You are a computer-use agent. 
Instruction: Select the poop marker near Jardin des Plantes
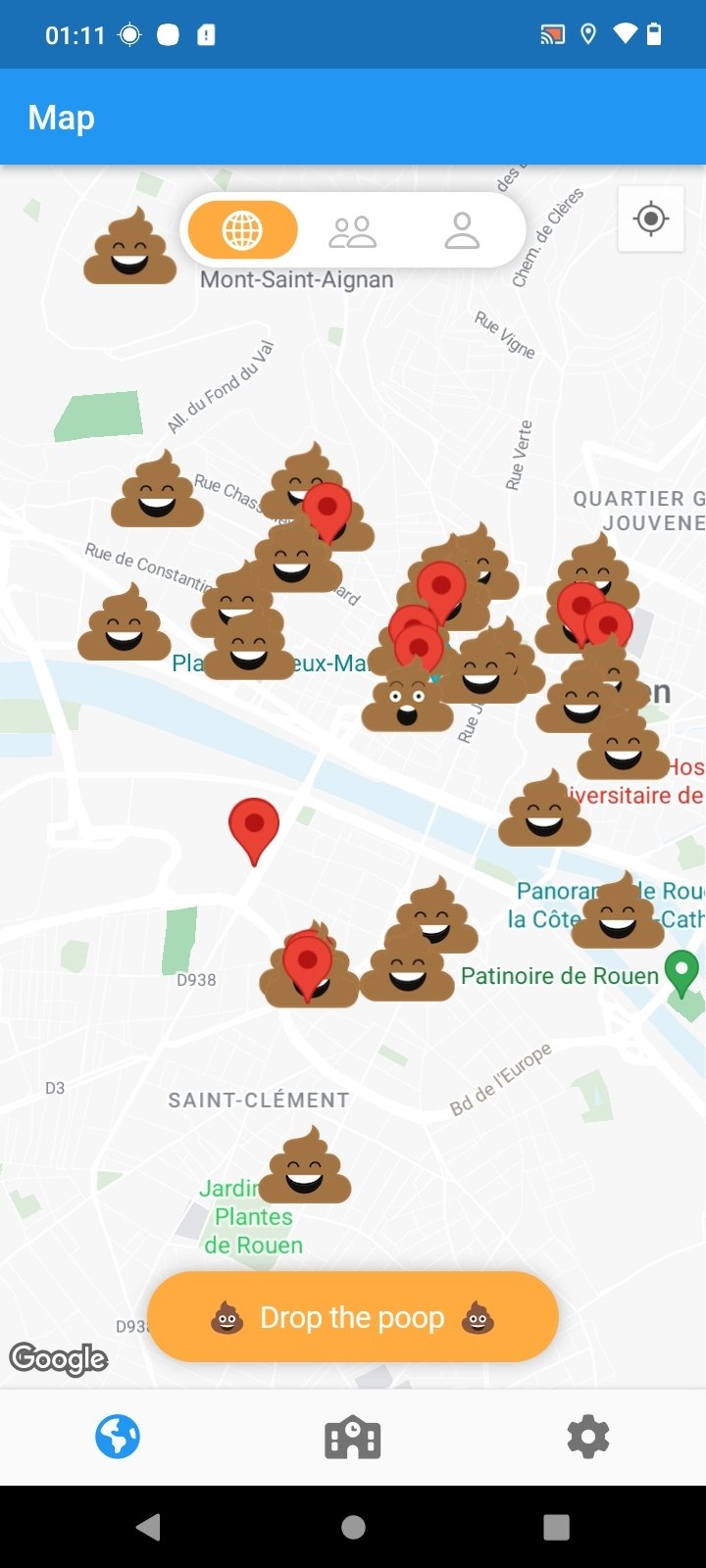pos(304,1166)
